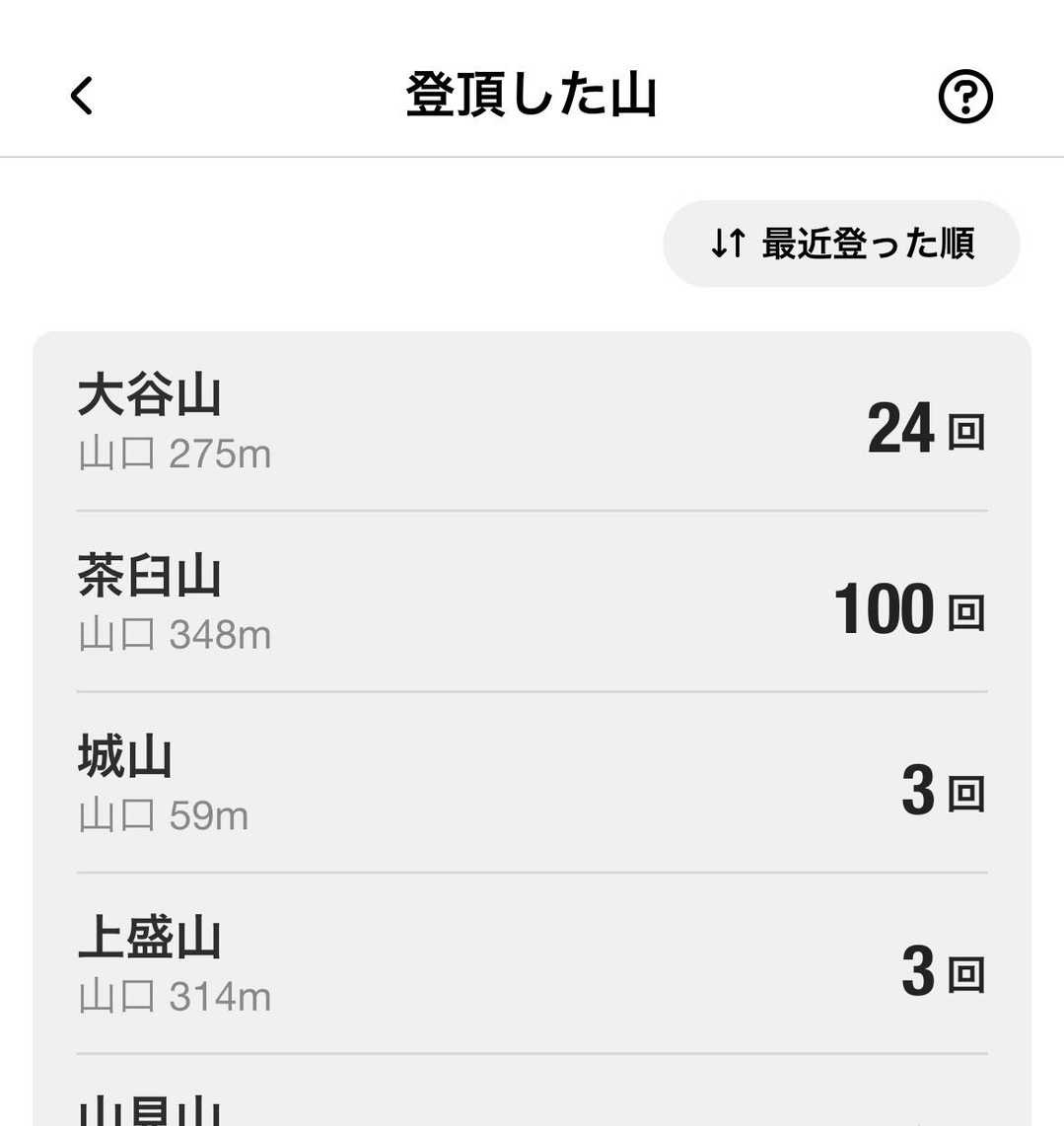View details for 茶臼山
Image resolution: width=1064 pixels, height=1126 pixels.
click(x=532, y=602)
